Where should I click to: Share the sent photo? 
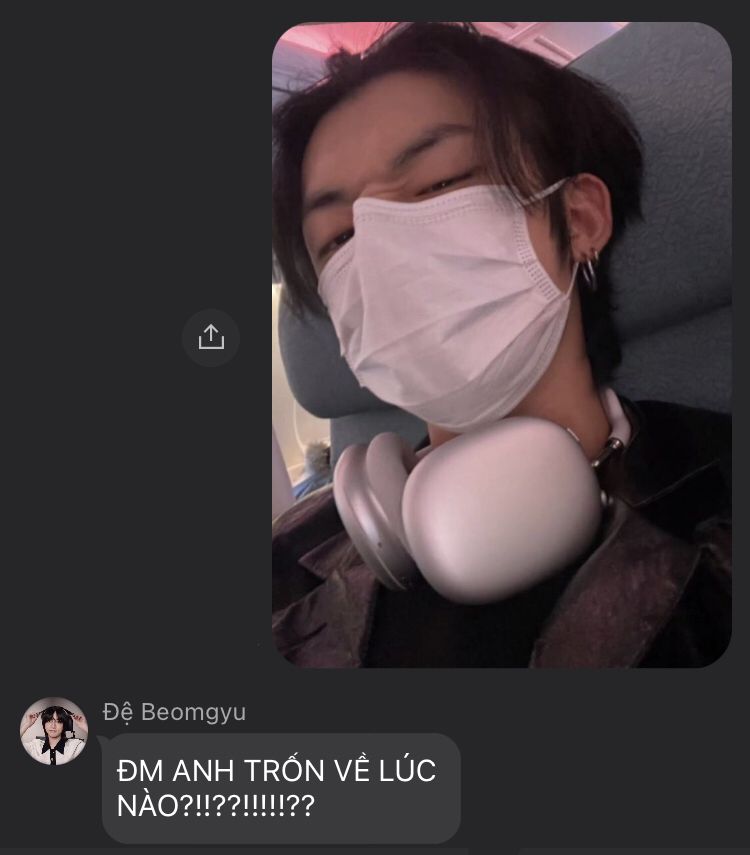[211, 338]
